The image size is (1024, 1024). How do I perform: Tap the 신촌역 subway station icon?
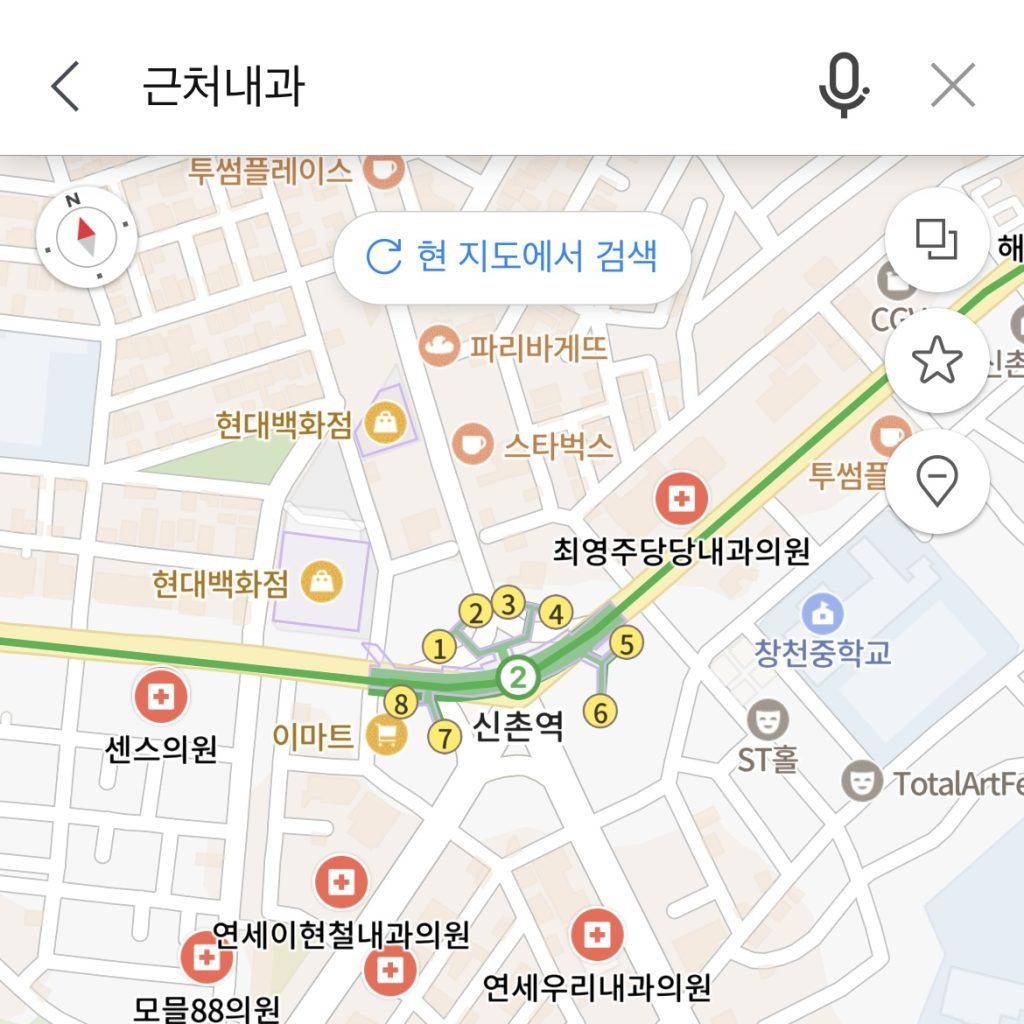518,677
